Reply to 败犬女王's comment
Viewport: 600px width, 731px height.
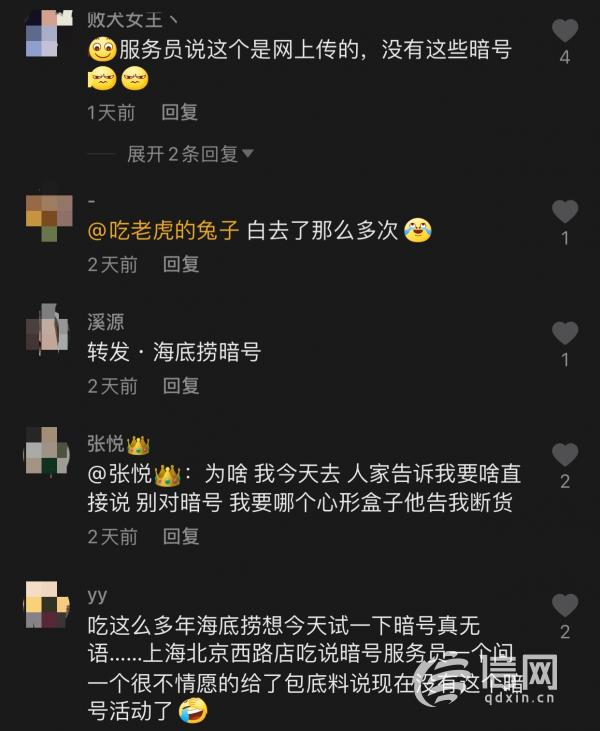pyautogui.click(x=180, y=113)
